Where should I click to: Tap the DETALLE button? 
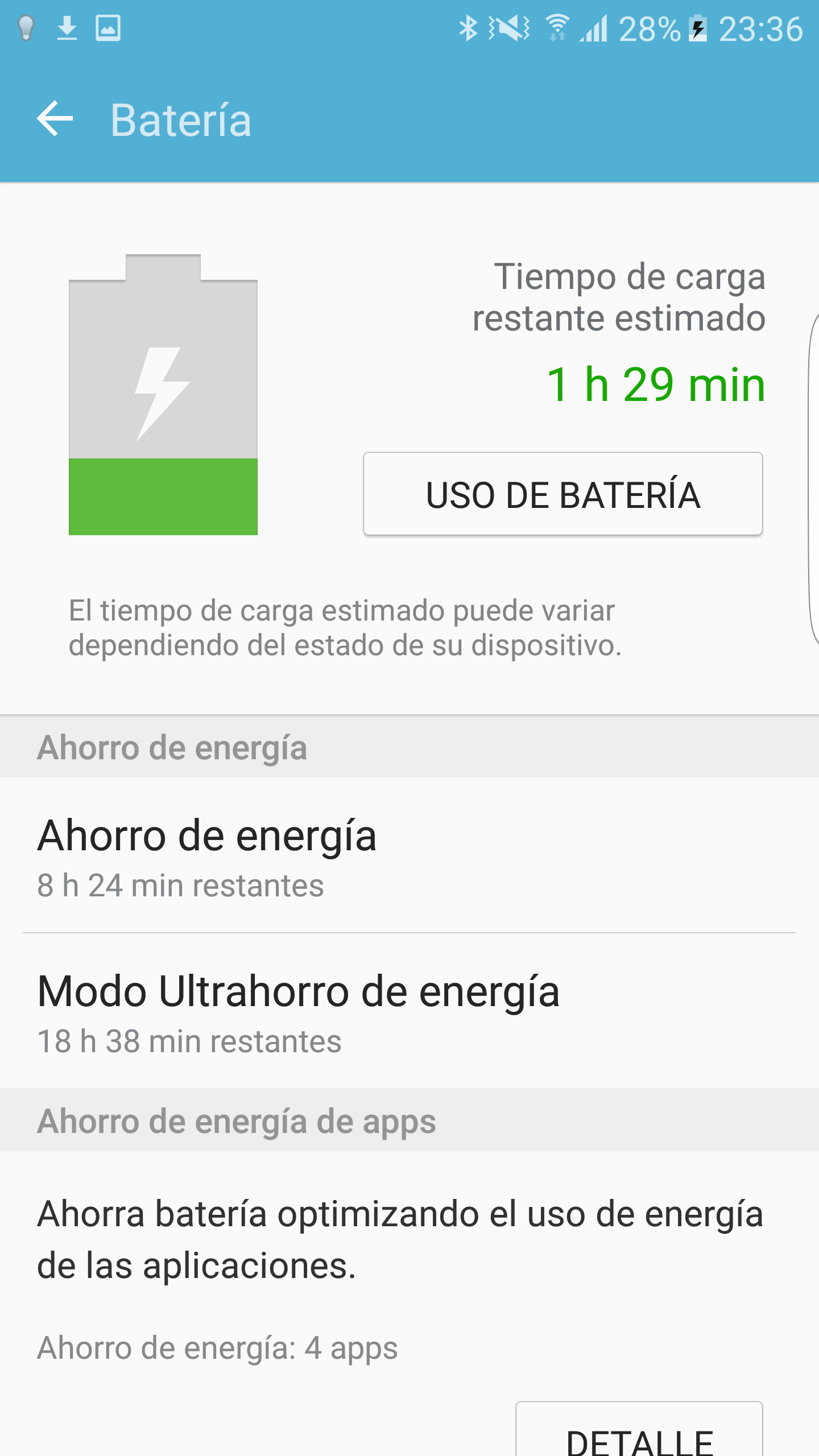[639, 1429]
